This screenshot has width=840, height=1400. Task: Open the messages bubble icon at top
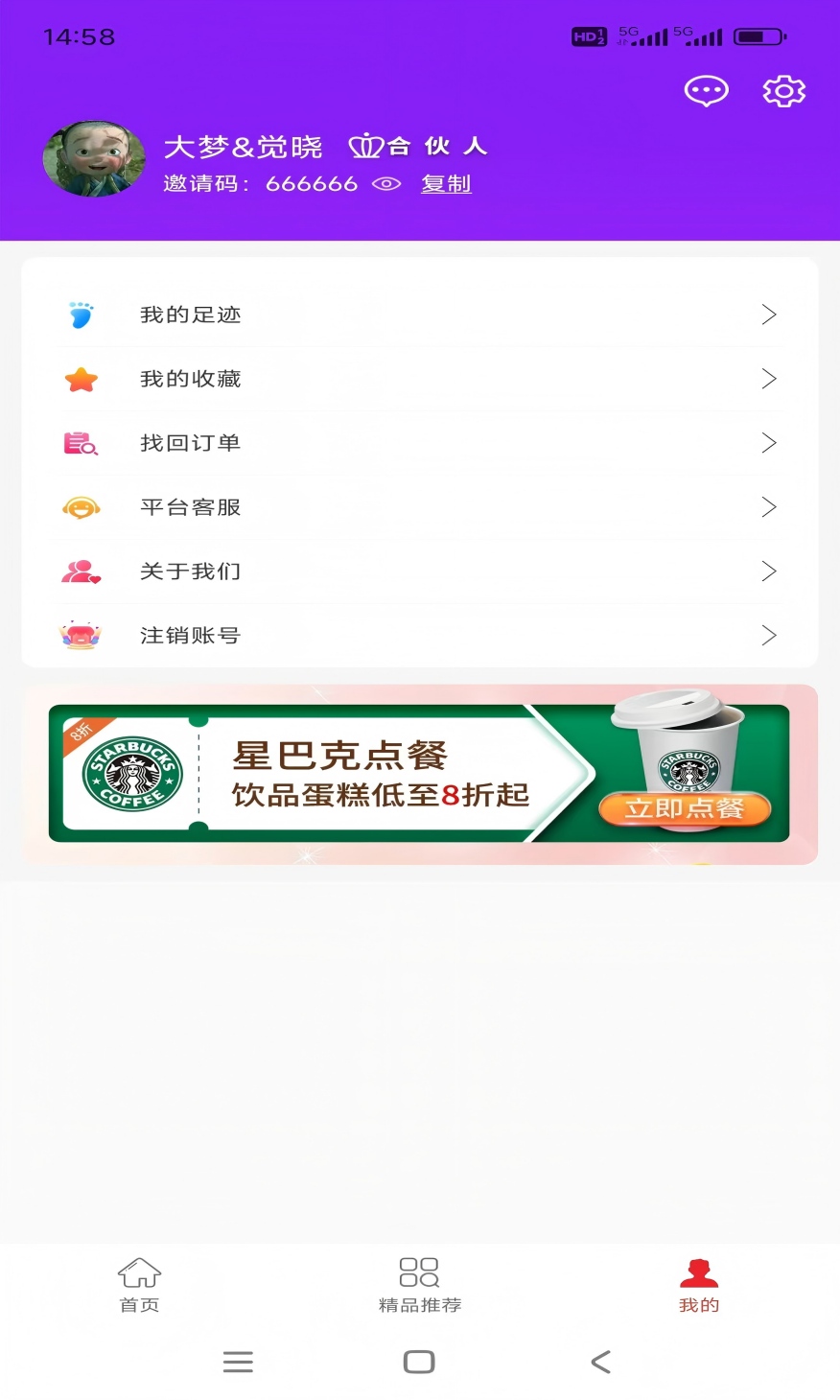click(706, 90)
